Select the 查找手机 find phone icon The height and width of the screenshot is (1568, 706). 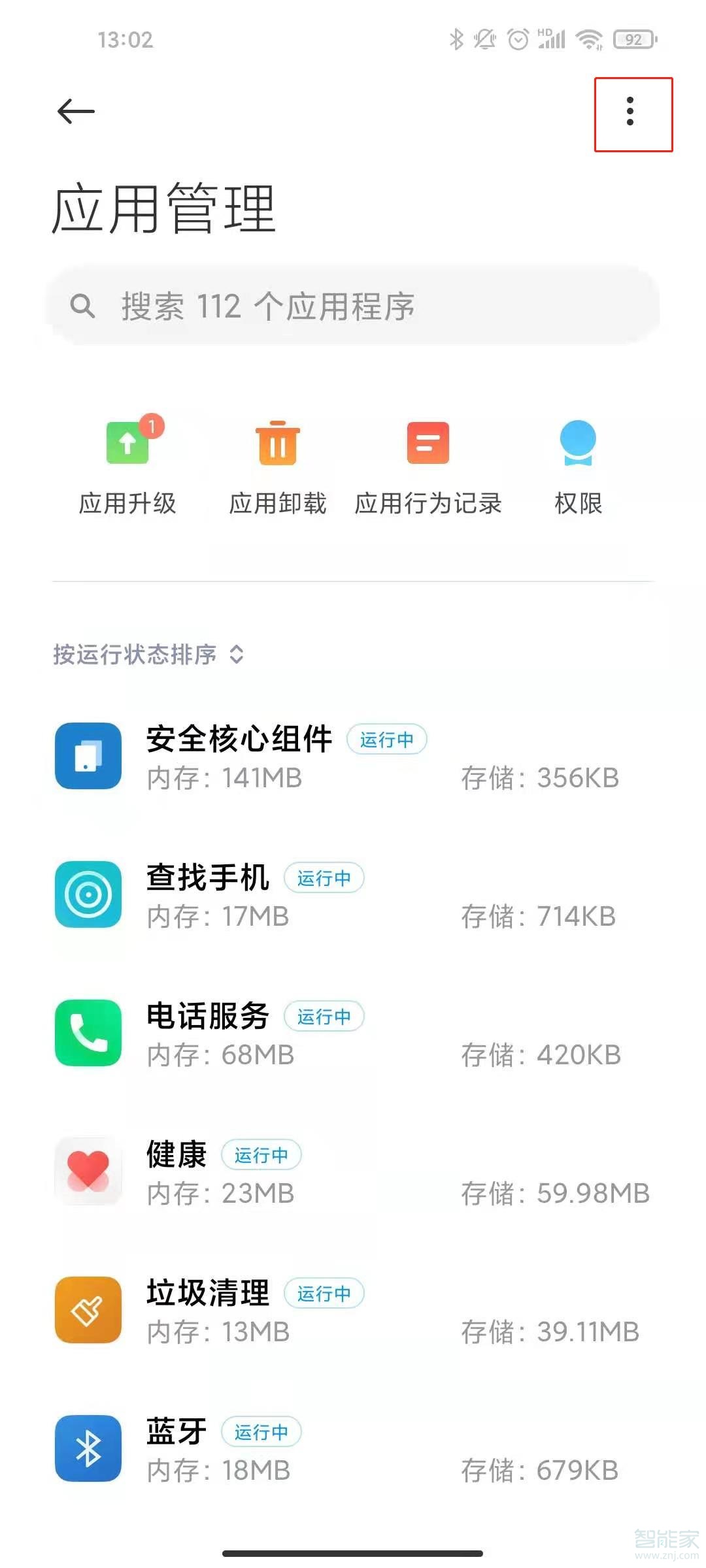click(88, 894)
